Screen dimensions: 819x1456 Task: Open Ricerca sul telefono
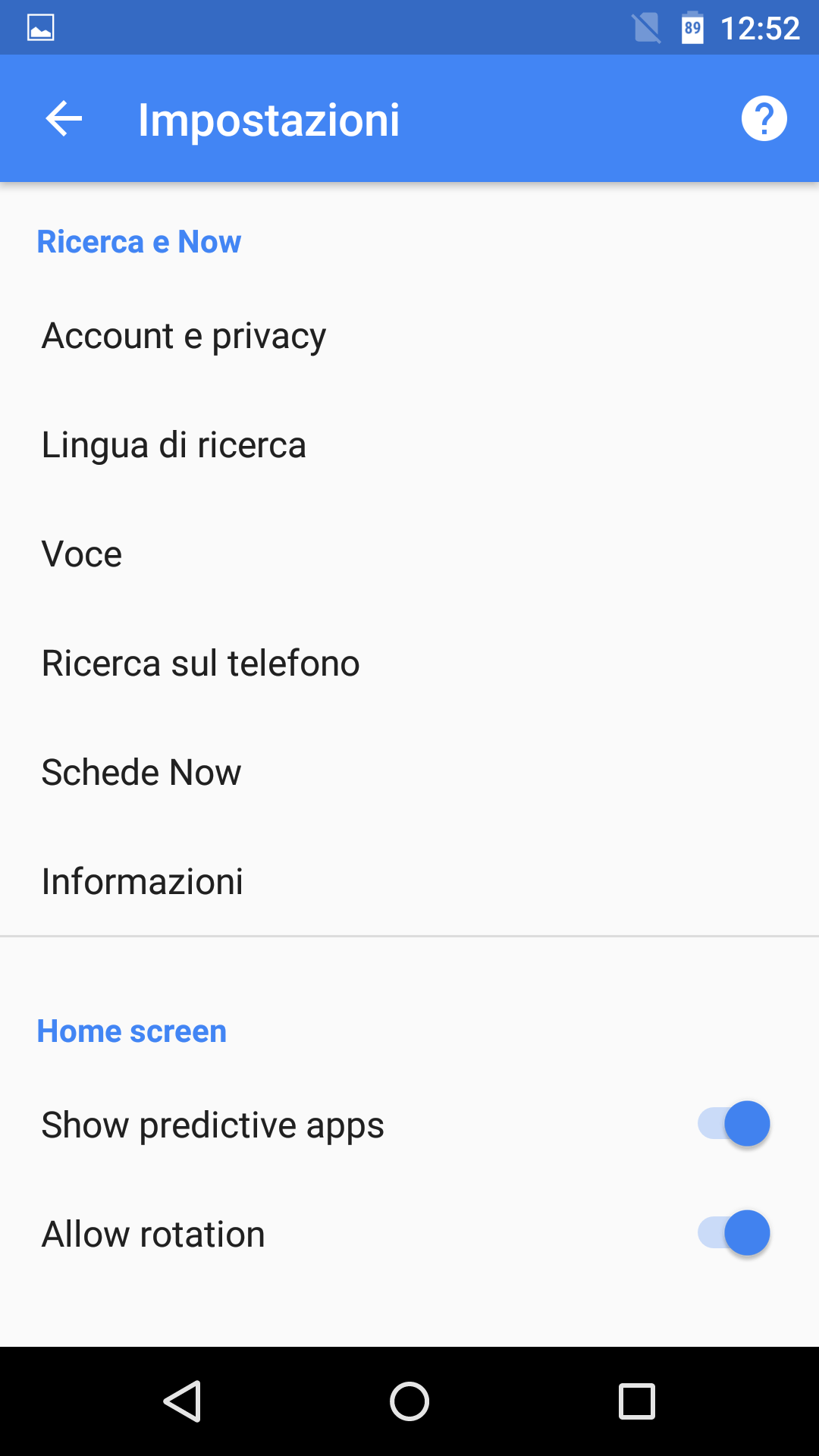[409, 664]
